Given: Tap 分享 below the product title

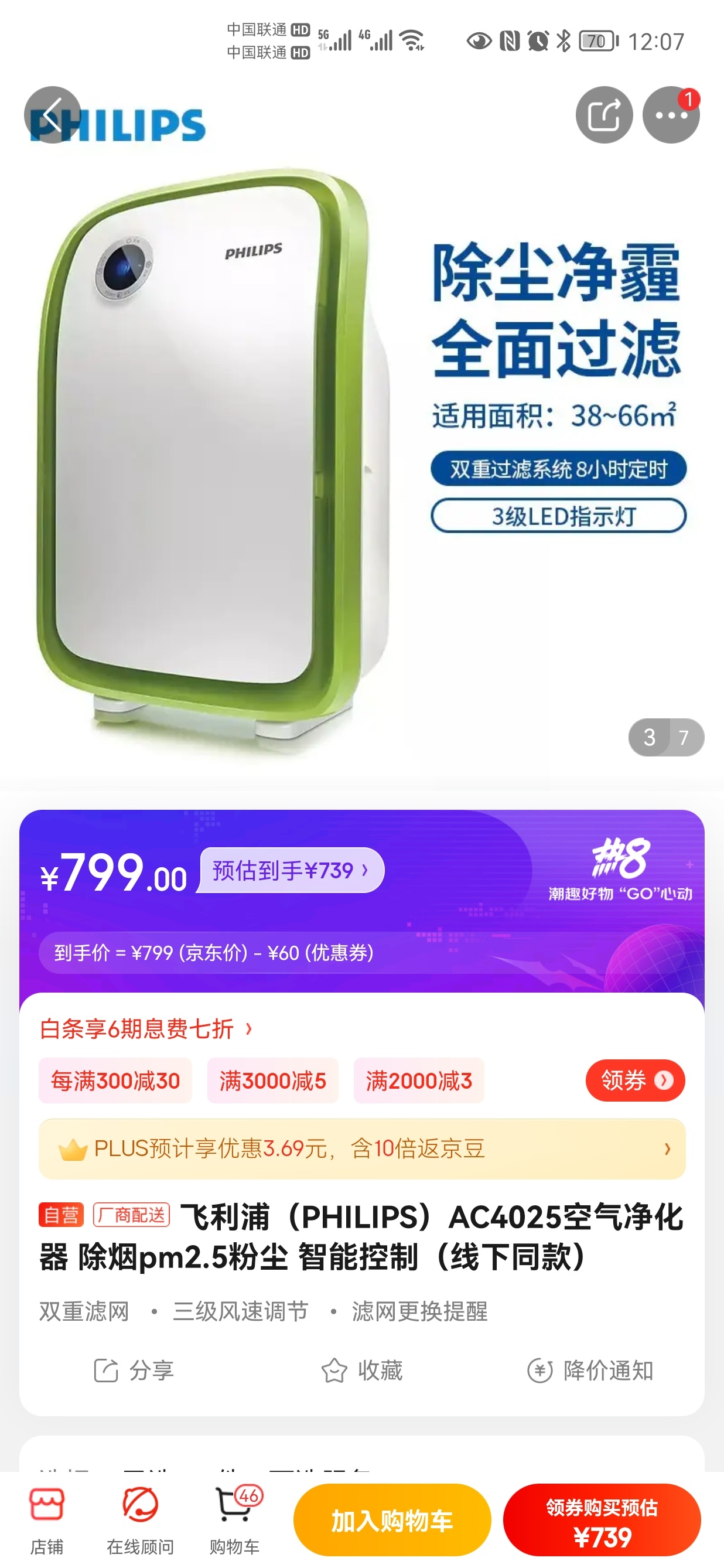Looking at the screenshot, I should (135, 1371).
